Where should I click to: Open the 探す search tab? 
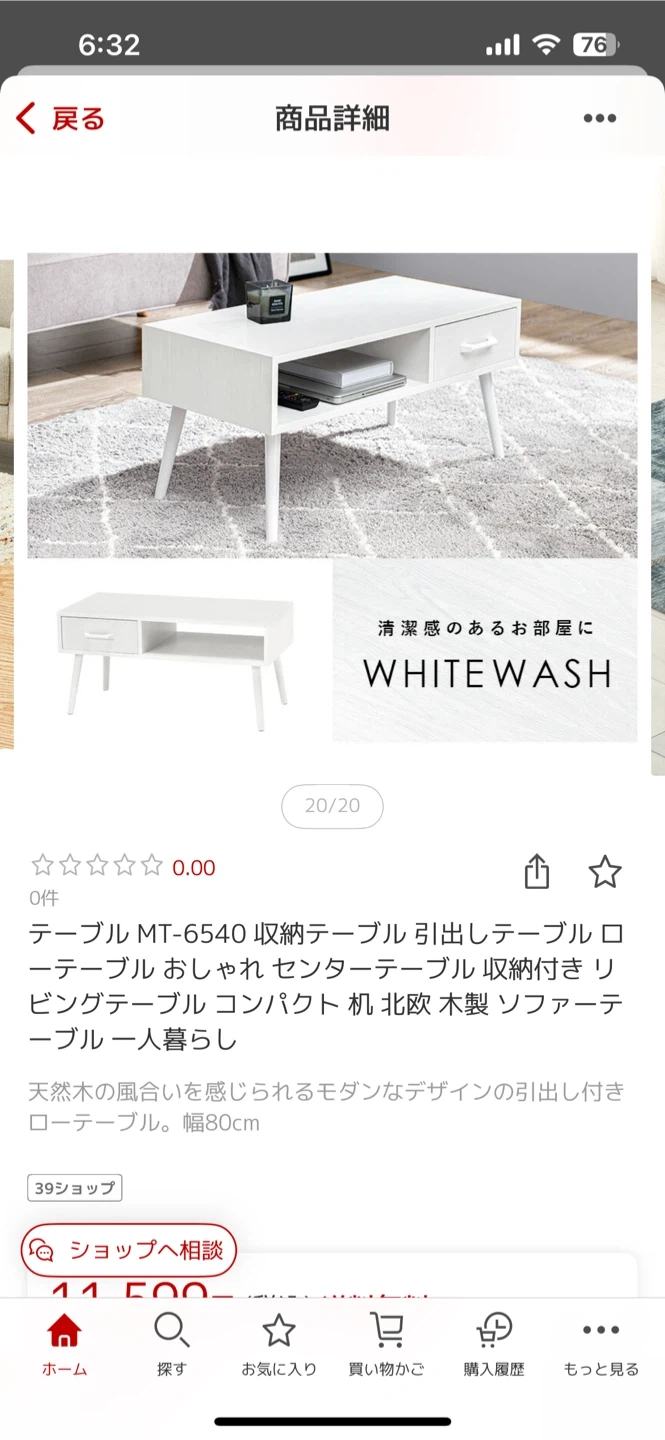171,1345
